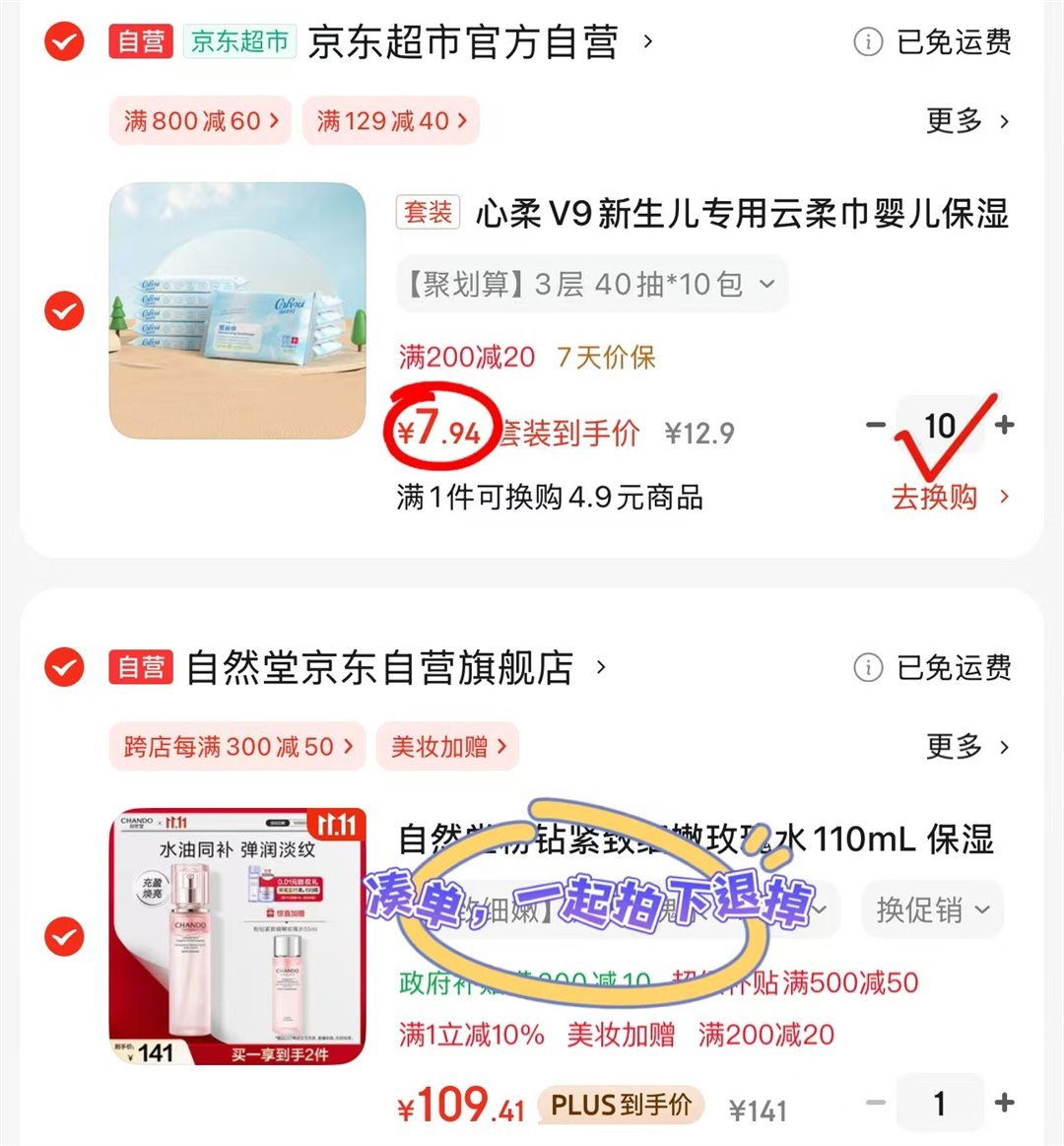Open the 自然堂京东自营旗舰店 store page

(x=381, y=666)
